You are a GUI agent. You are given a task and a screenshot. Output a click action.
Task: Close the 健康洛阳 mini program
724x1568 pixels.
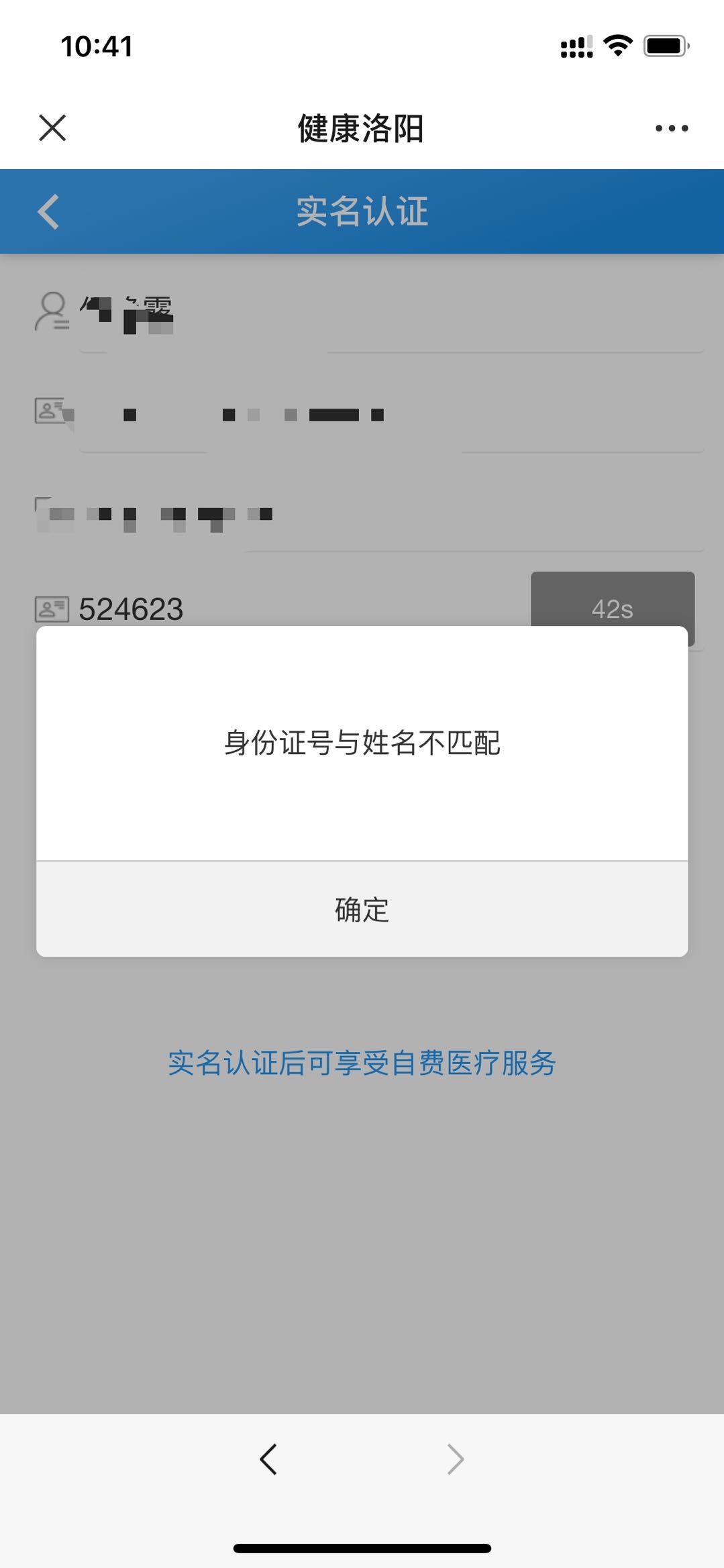pyautogui.click(x=52, y=127)
